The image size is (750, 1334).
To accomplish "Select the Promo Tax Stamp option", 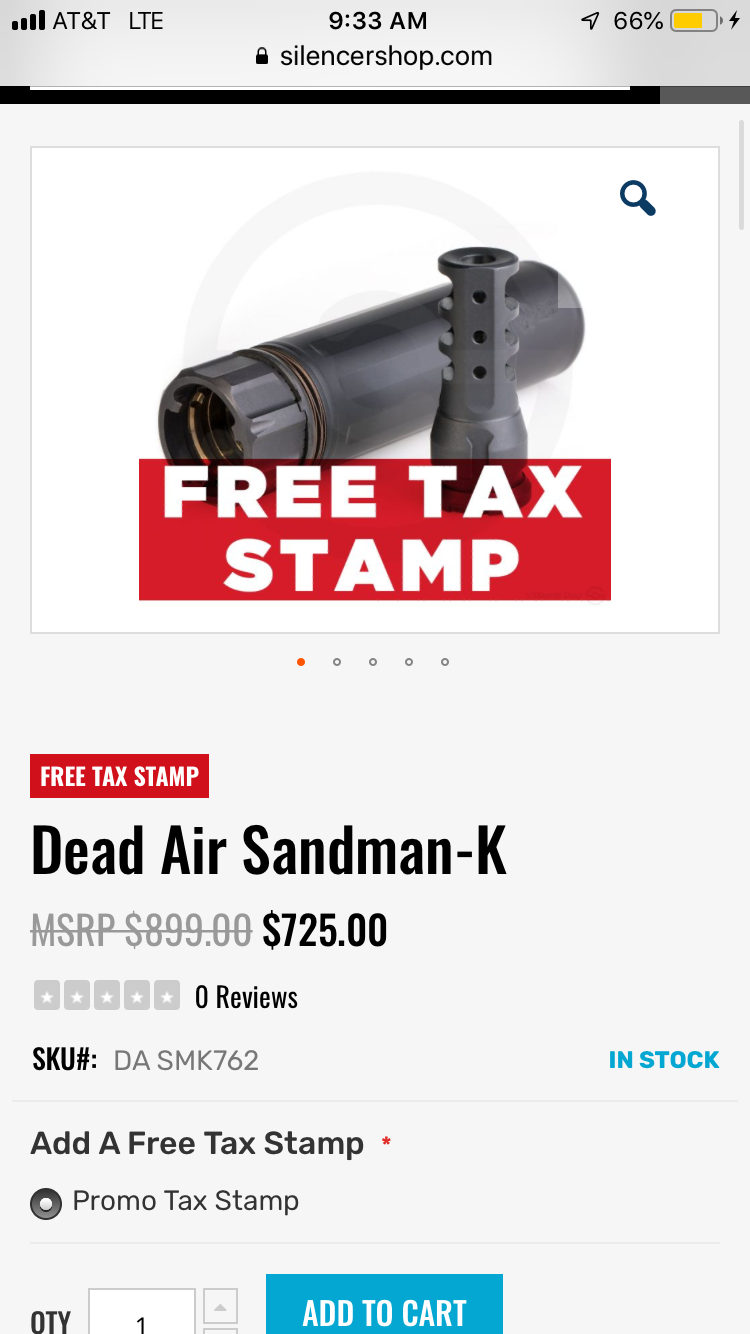I will (46, 1203).
